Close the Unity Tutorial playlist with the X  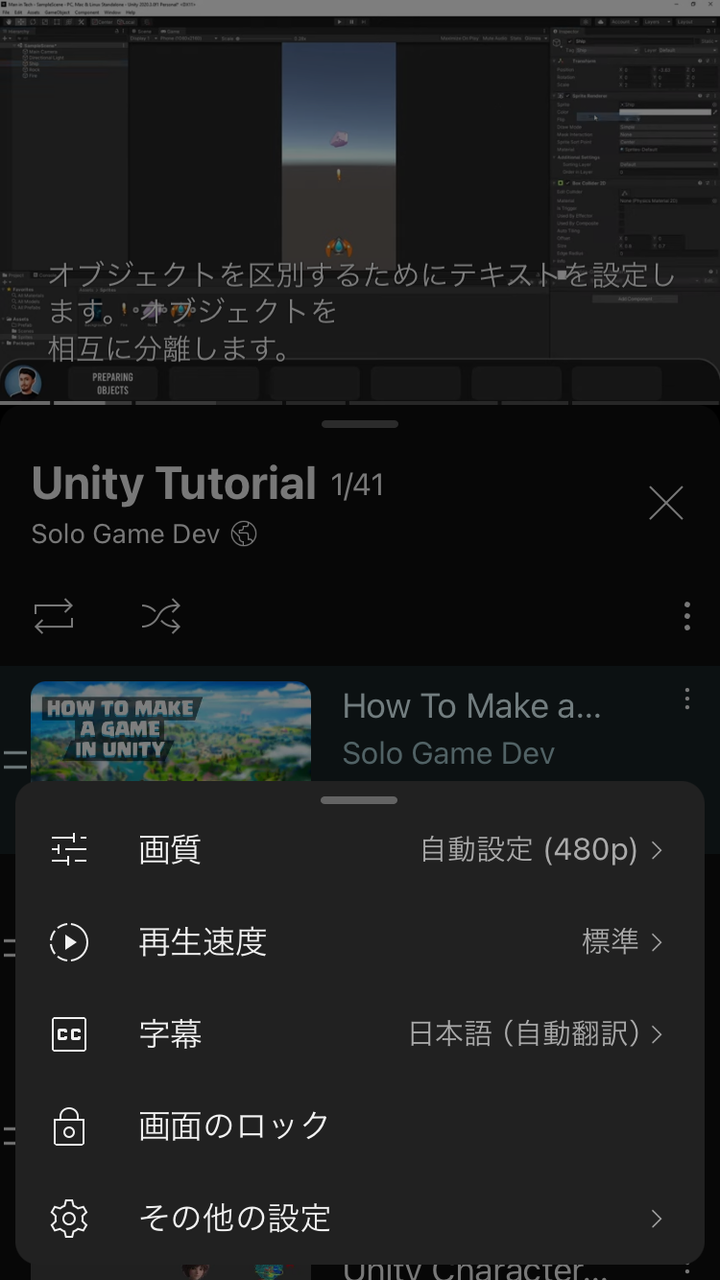pos(666,503)
